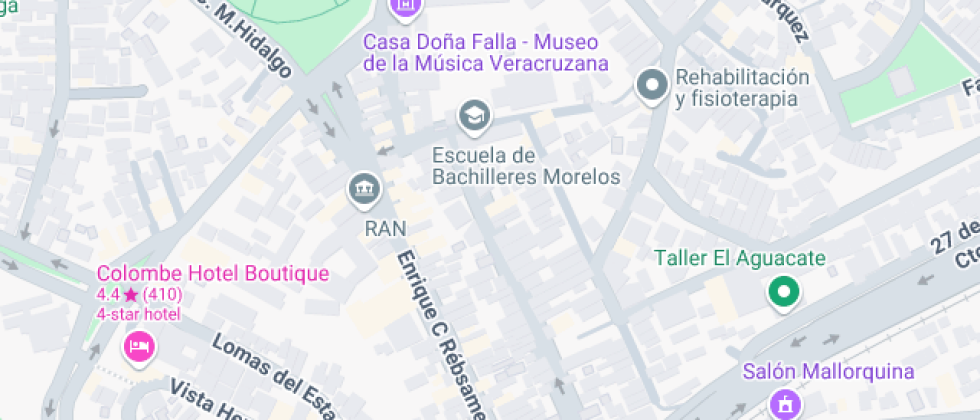This screenshot has height=420, width=980.
Task: Open the Colombe Hotel Boutique pin
Action: click(x=139, y=348)
